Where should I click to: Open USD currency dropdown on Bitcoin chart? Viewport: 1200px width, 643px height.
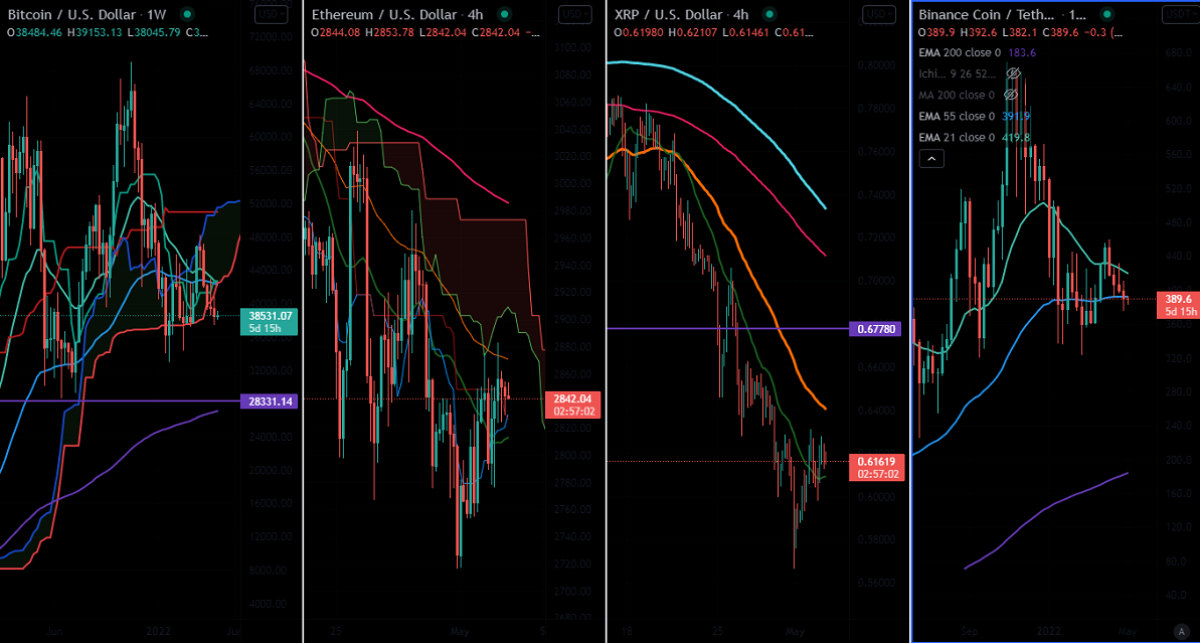[x=269, y=14]
